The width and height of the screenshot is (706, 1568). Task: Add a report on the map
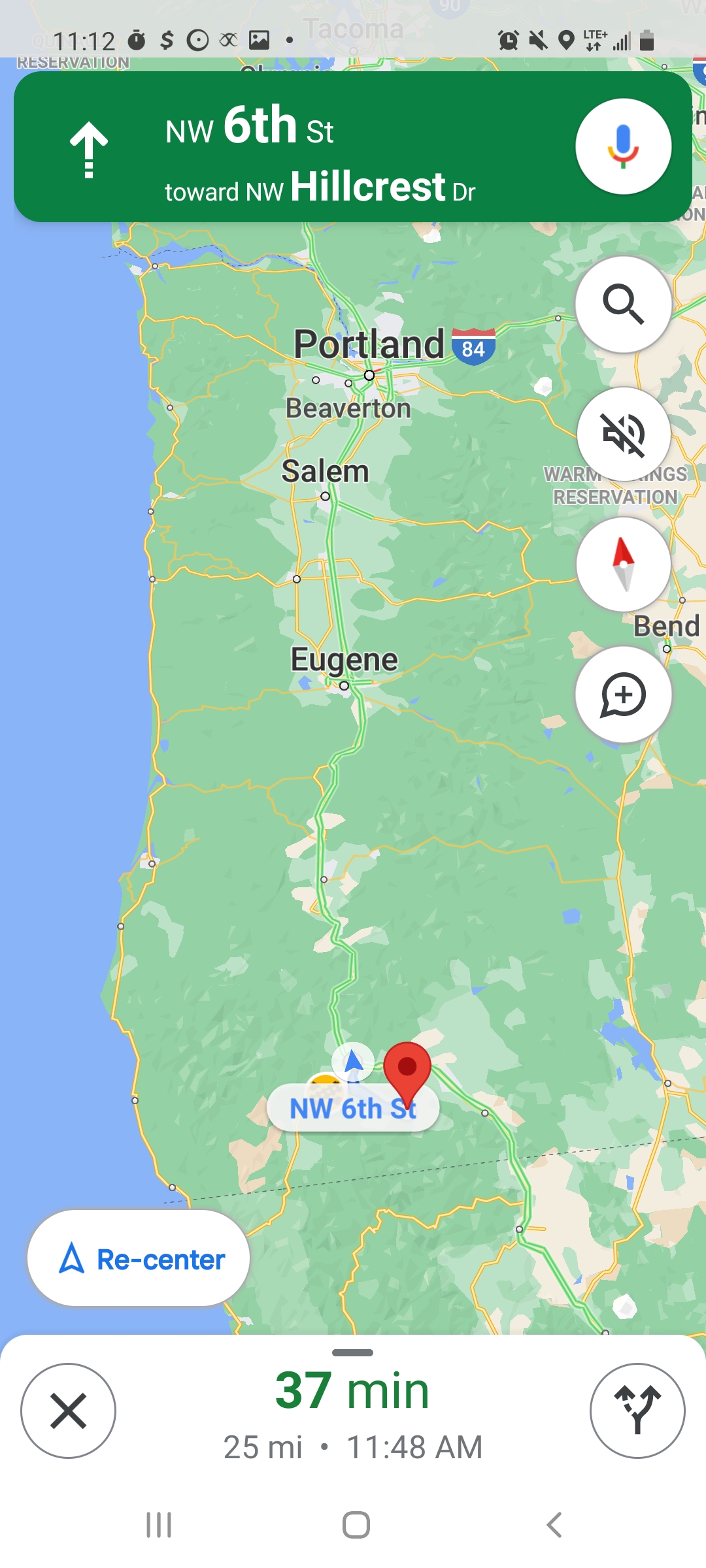click(x=623, y=694)
